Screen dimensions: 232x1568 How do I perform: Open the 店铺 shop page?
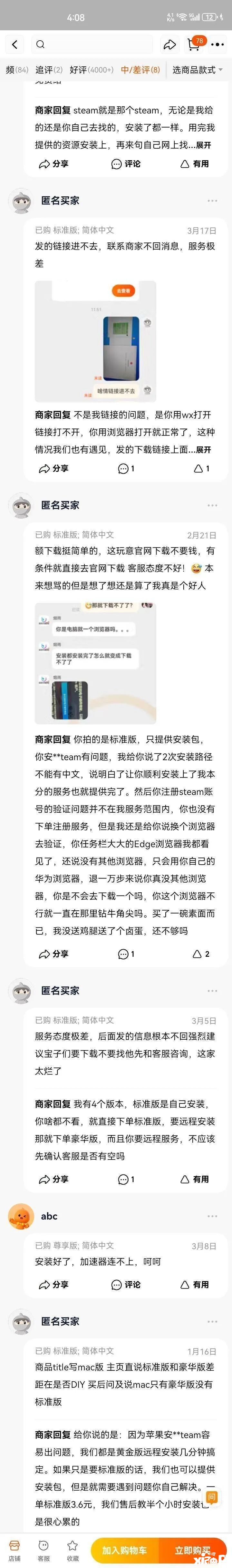click(15, 1551)
